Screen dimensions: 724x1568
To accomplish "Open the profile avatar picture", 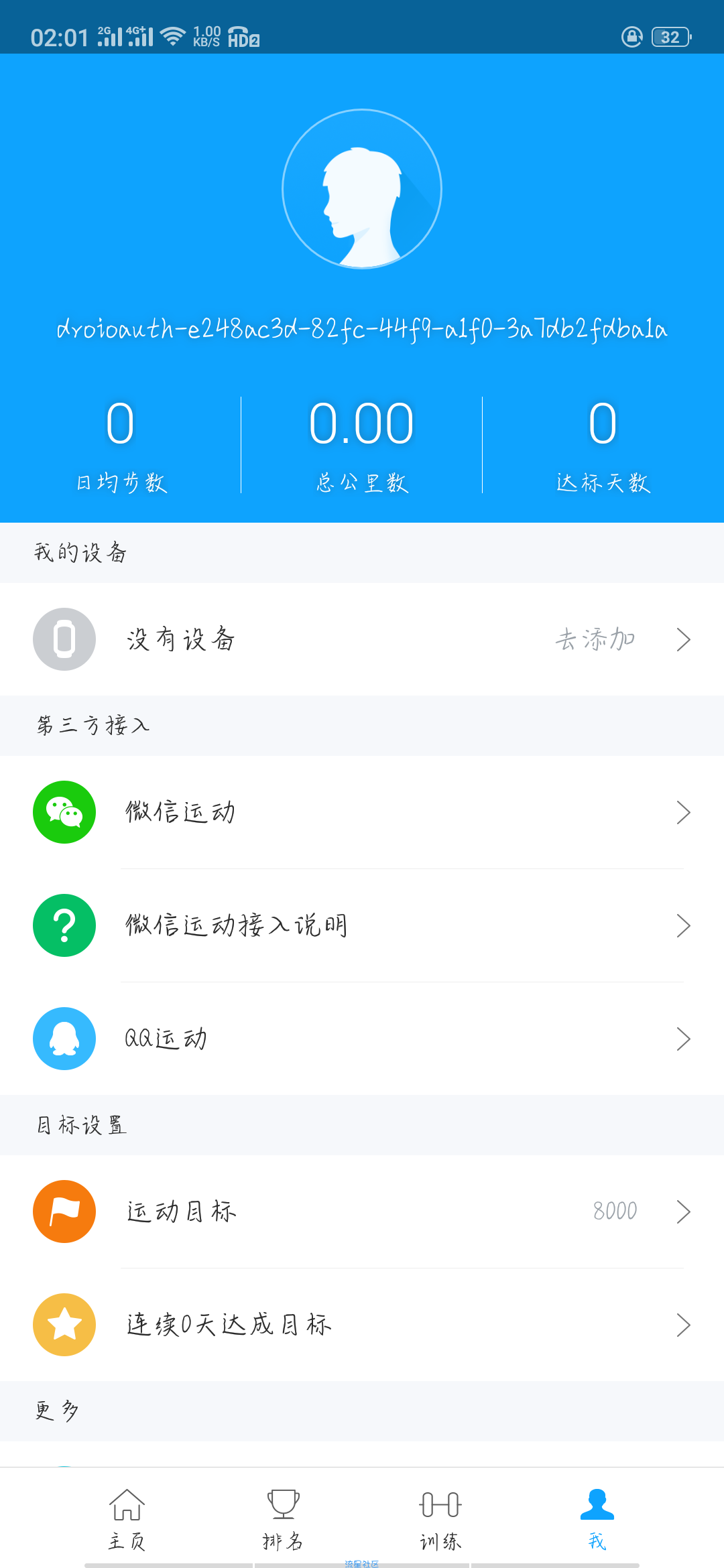I will tap(362, 189).
